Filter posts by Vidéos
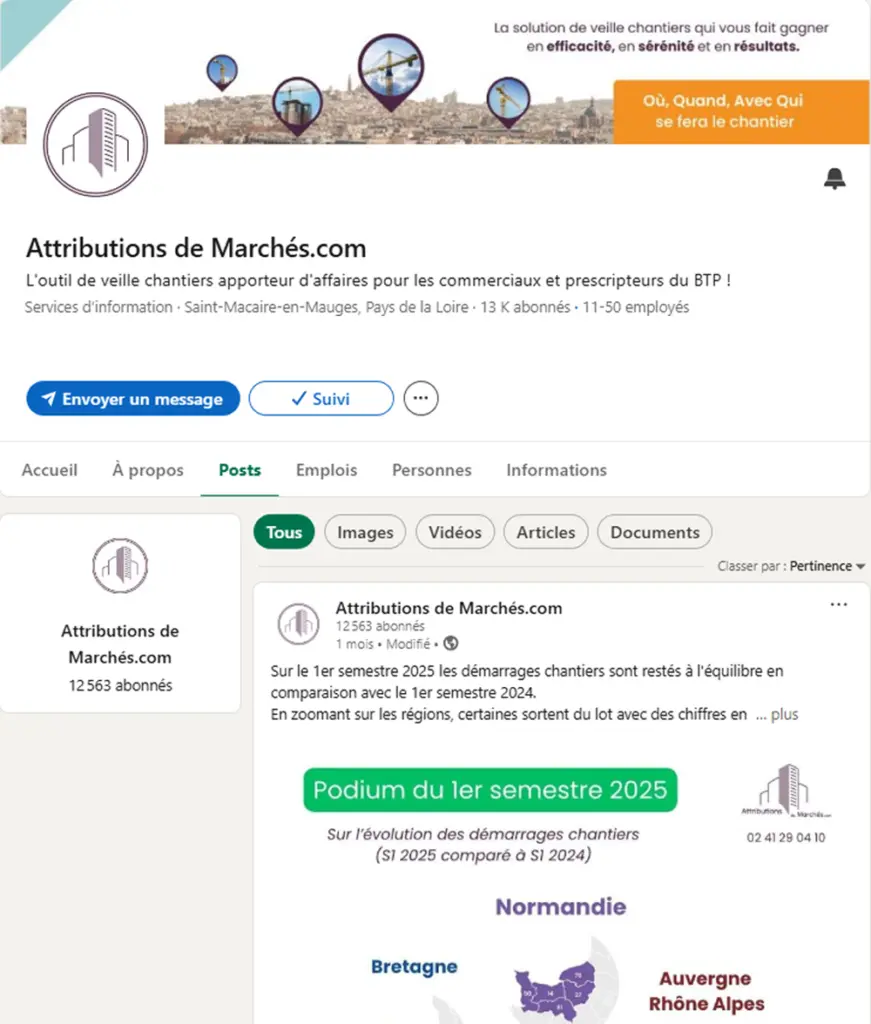The width and height of the screenshot is (871, 1024). point(455,533)
